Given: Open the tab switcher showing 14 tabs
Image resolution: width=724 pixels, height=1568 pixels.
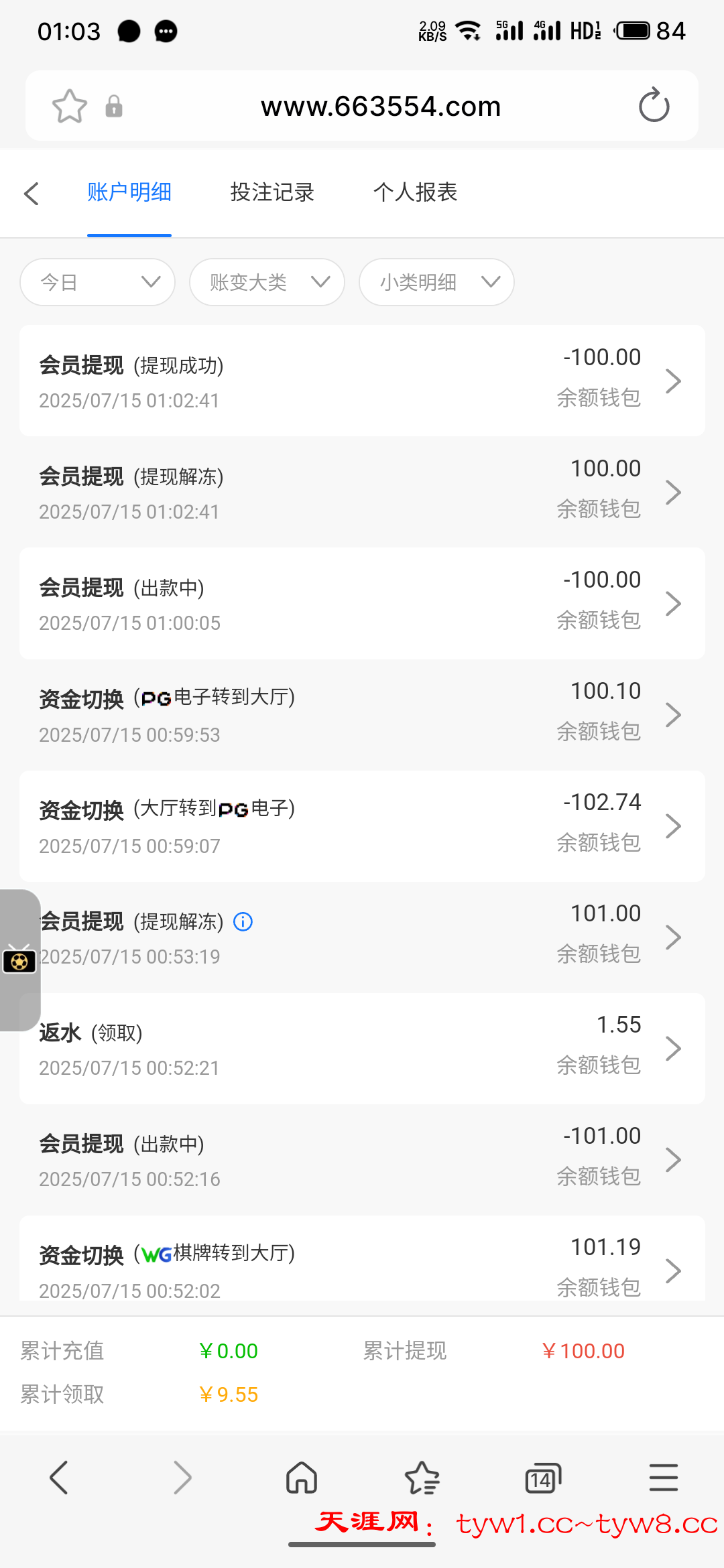Looking at the screenshot, I should pos(543,1478).
